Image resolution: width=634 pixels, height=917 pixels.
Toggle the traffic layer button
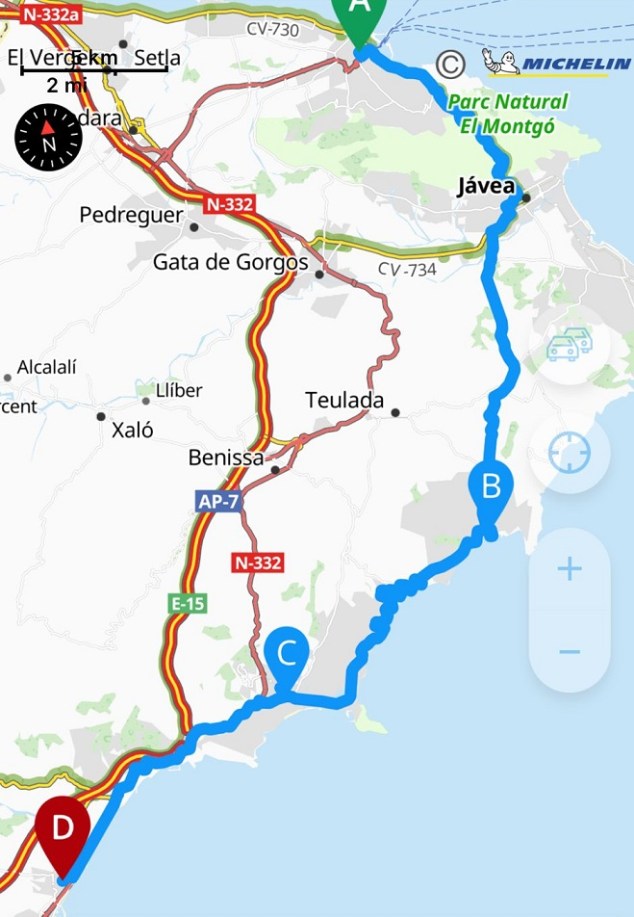point(569,346)
